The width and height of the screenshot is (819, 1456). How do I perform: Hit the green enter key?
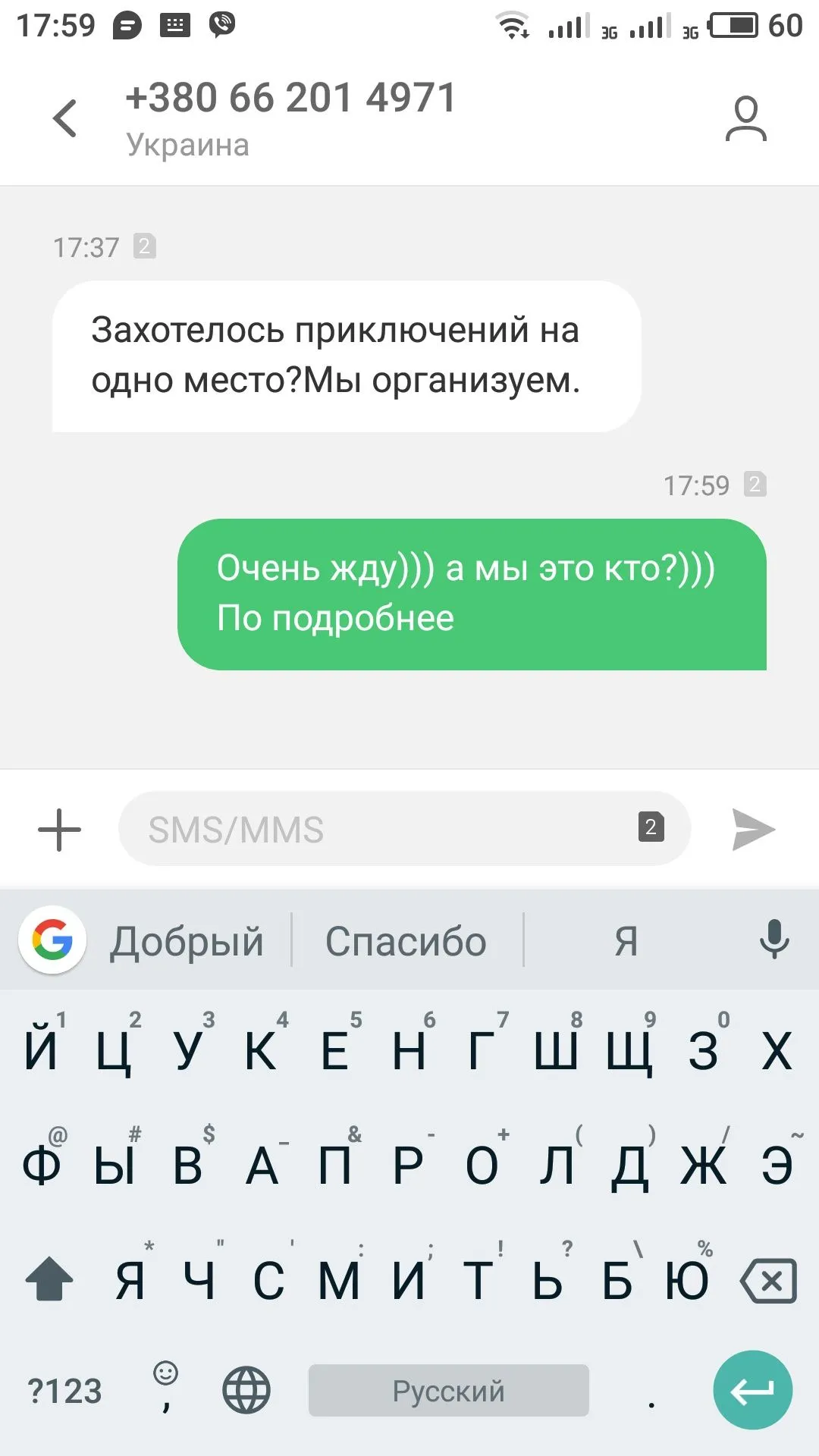752,1390
